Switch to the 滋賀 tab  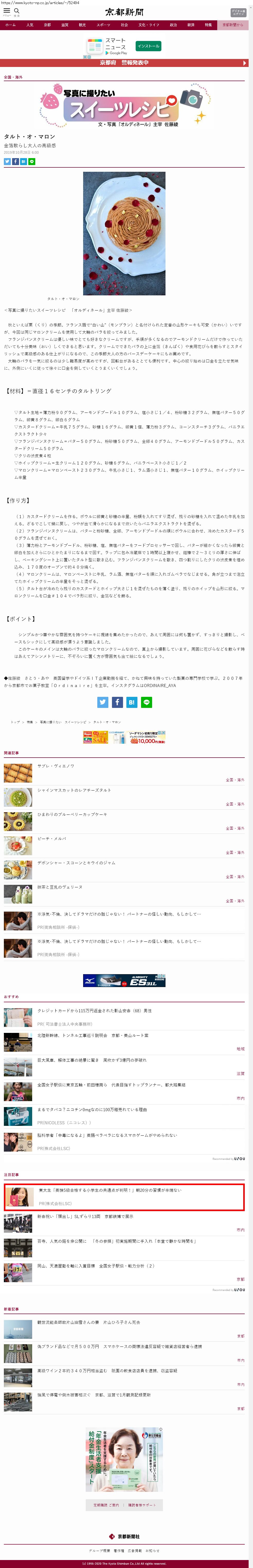pyautogui.click(x=64, y=25)
